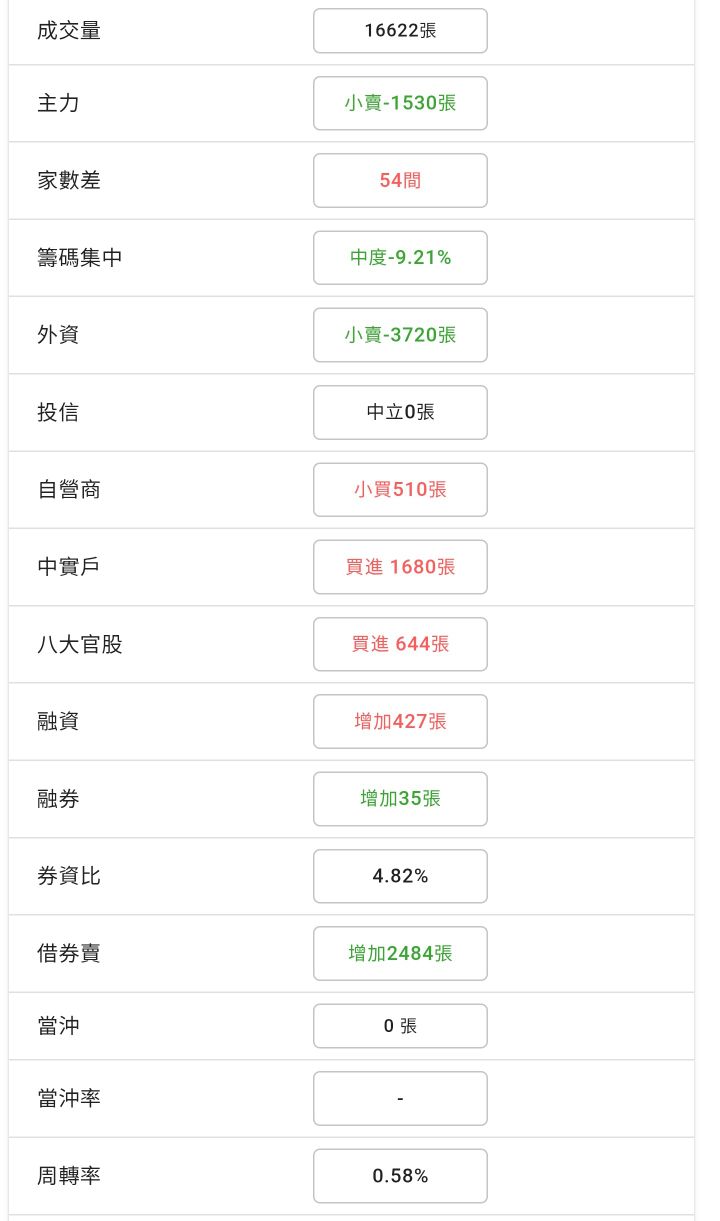View 籌碼集中 中度-9.21% details

click(400, 258)
